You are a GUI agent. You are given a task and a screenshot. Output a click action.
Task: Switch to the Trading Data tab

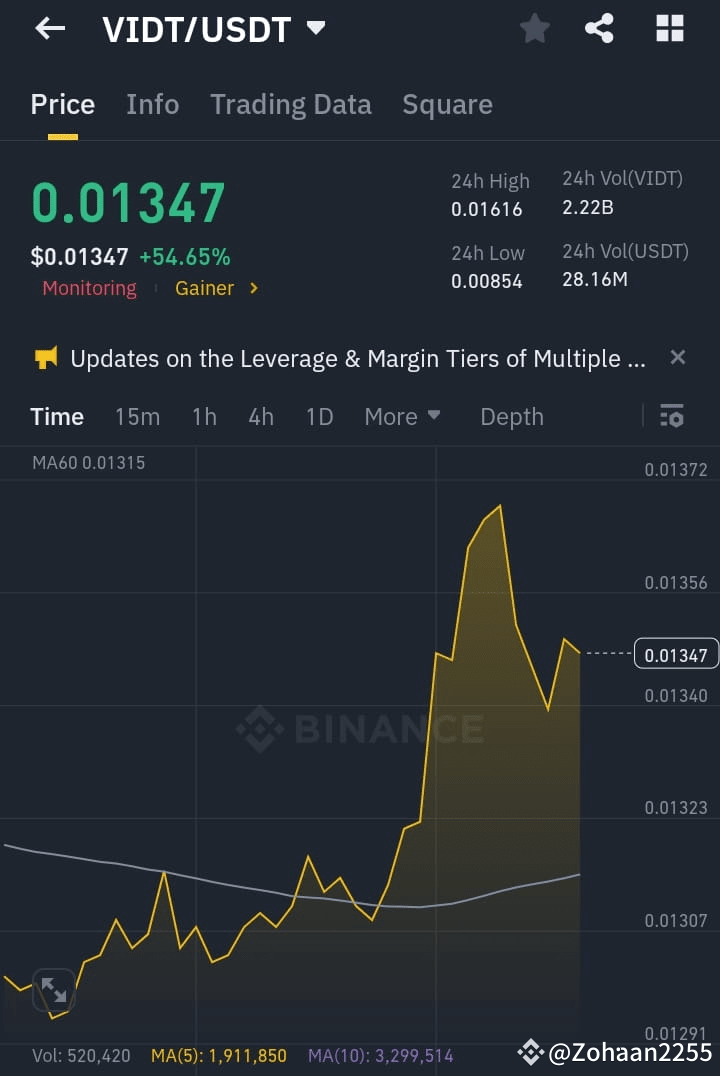[x=290, y=104]
